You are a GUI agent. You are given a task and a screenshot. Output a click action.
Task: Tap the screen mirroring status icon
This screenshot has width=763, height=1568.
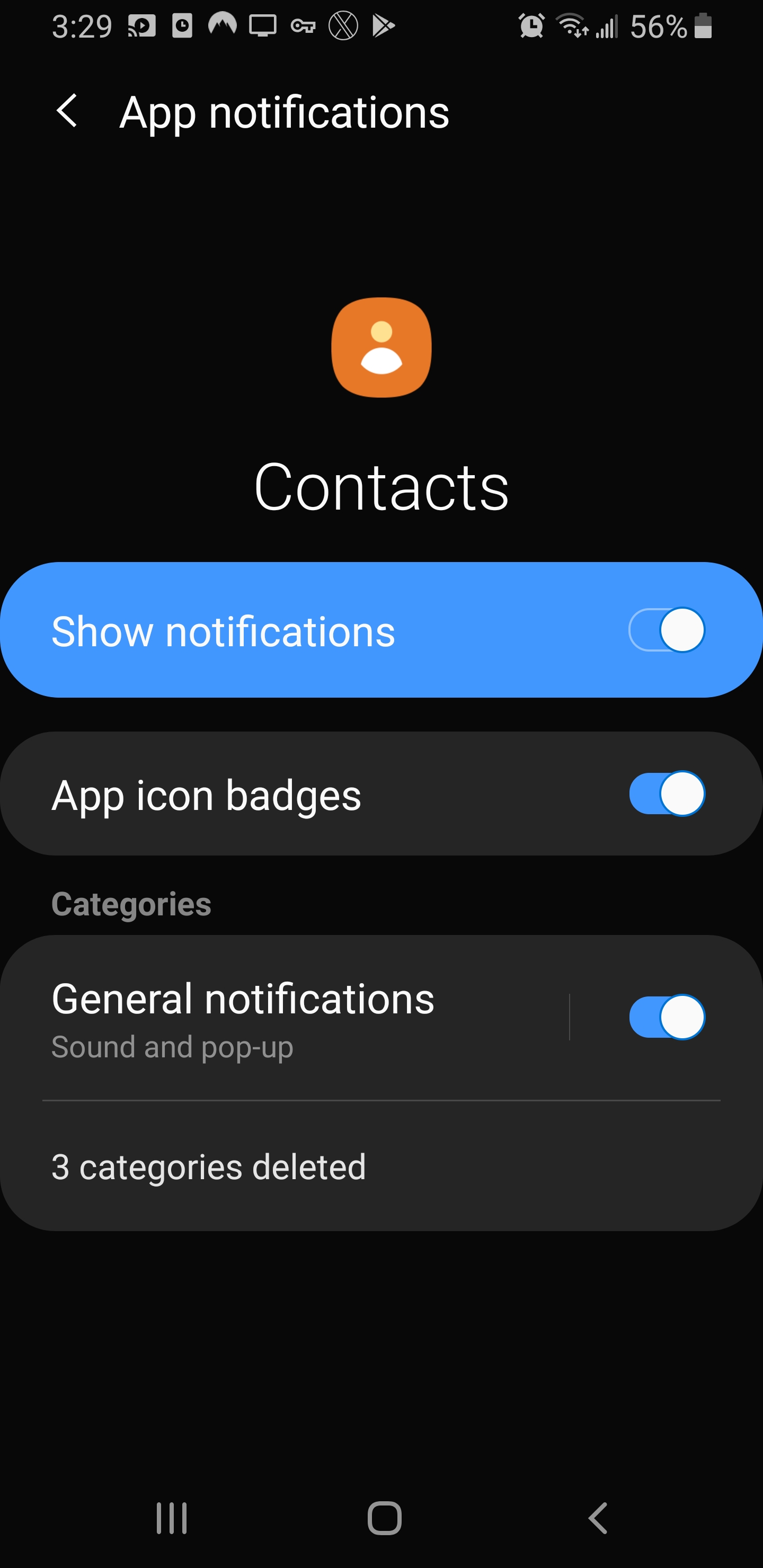(262, 24)
